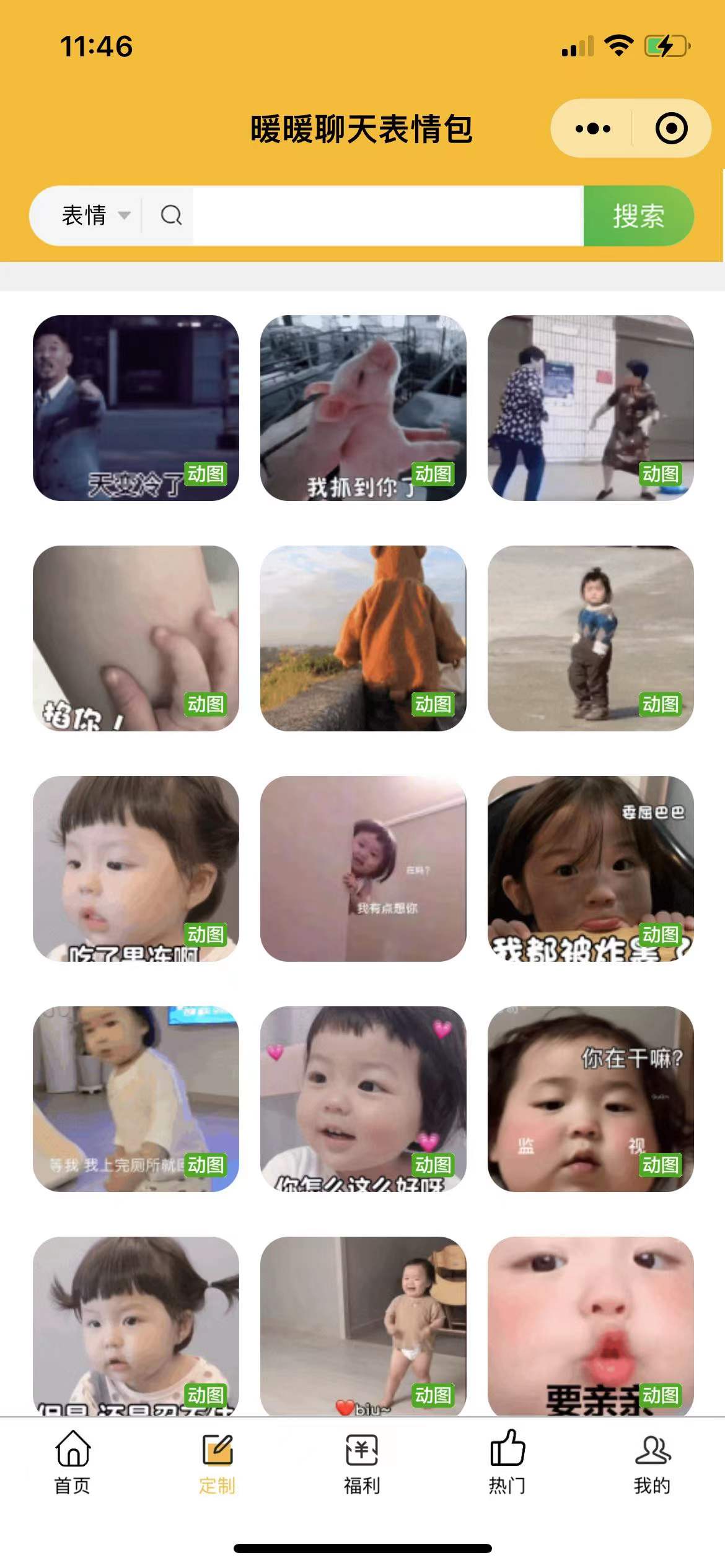
Task: Open the 等我 我上完厕所 sticker
Action: point(136,1099)
